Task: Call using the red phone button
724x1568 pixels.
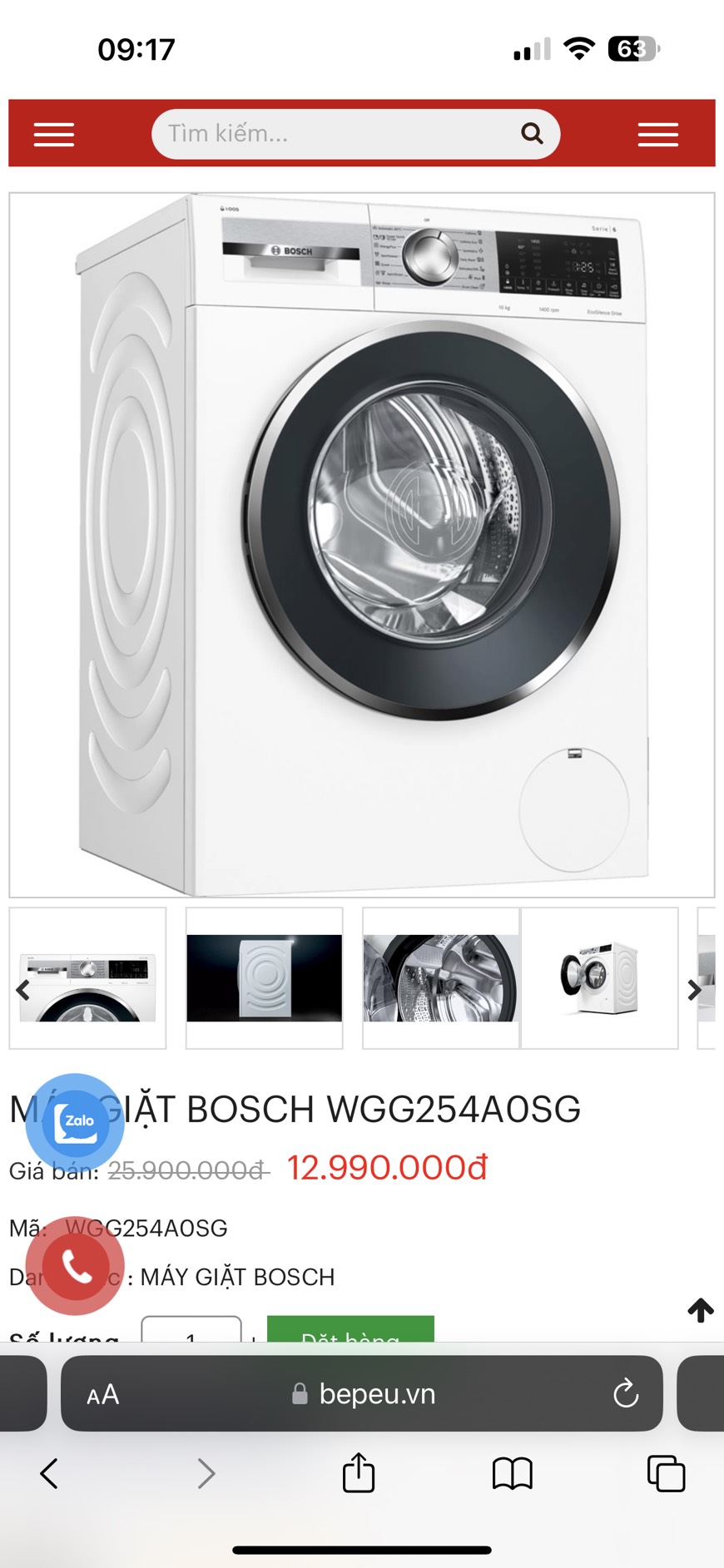Action: click(x=75, y=1265)
